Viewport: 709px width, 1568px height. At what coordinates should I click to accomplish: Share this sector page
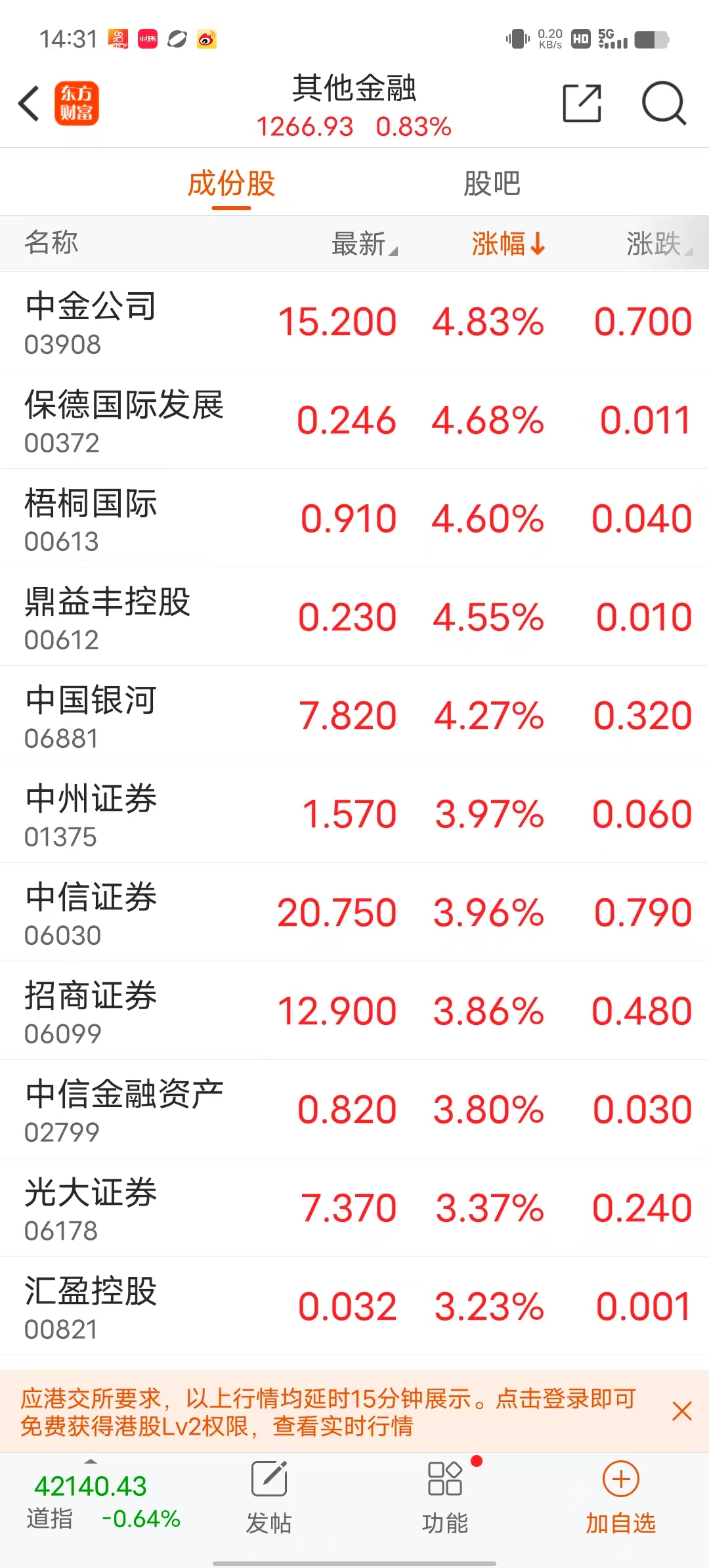coord(582,104)
